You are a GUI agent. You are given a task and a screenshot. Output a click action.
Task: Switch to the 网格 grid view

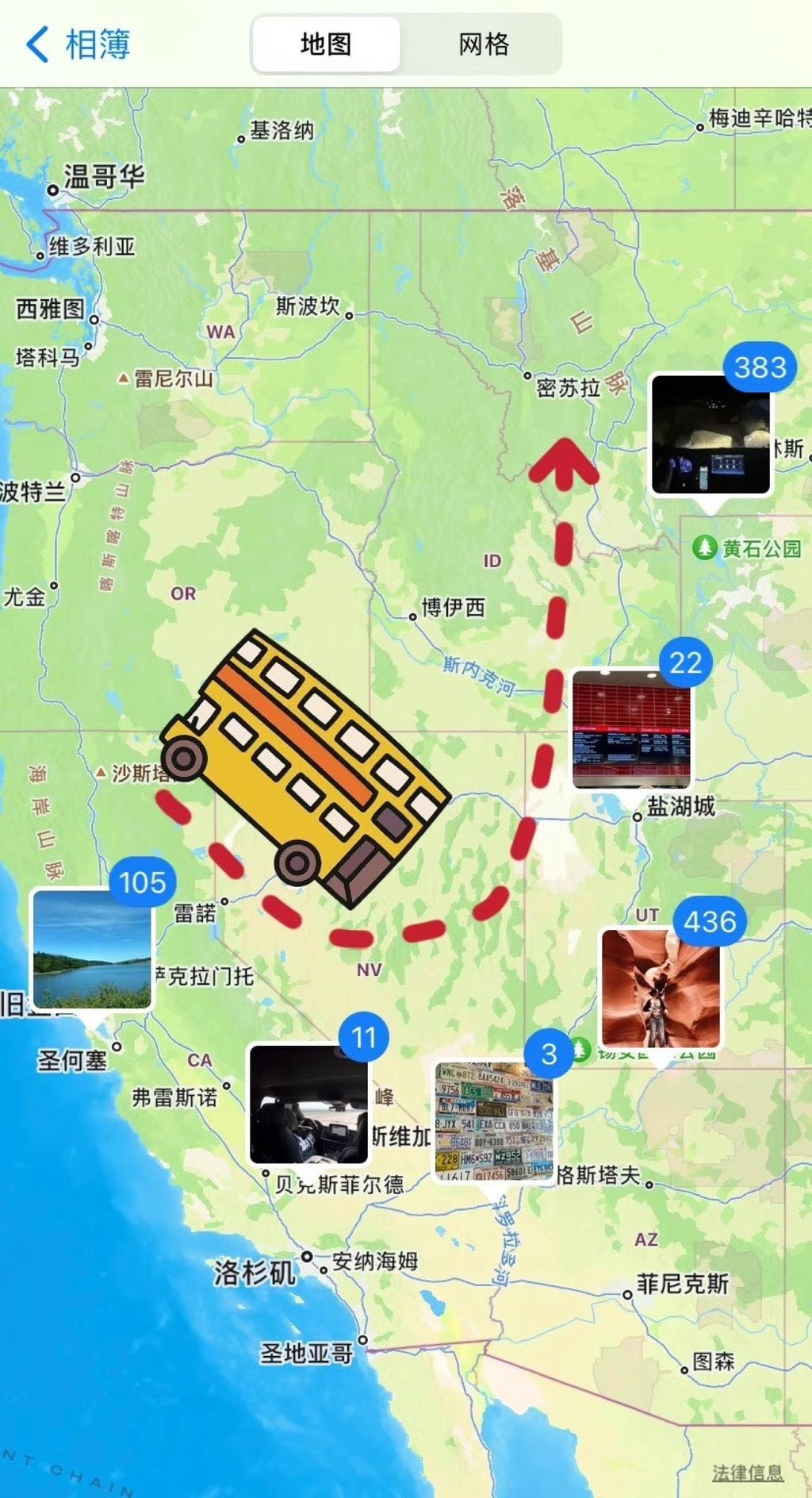pos(483,44)
